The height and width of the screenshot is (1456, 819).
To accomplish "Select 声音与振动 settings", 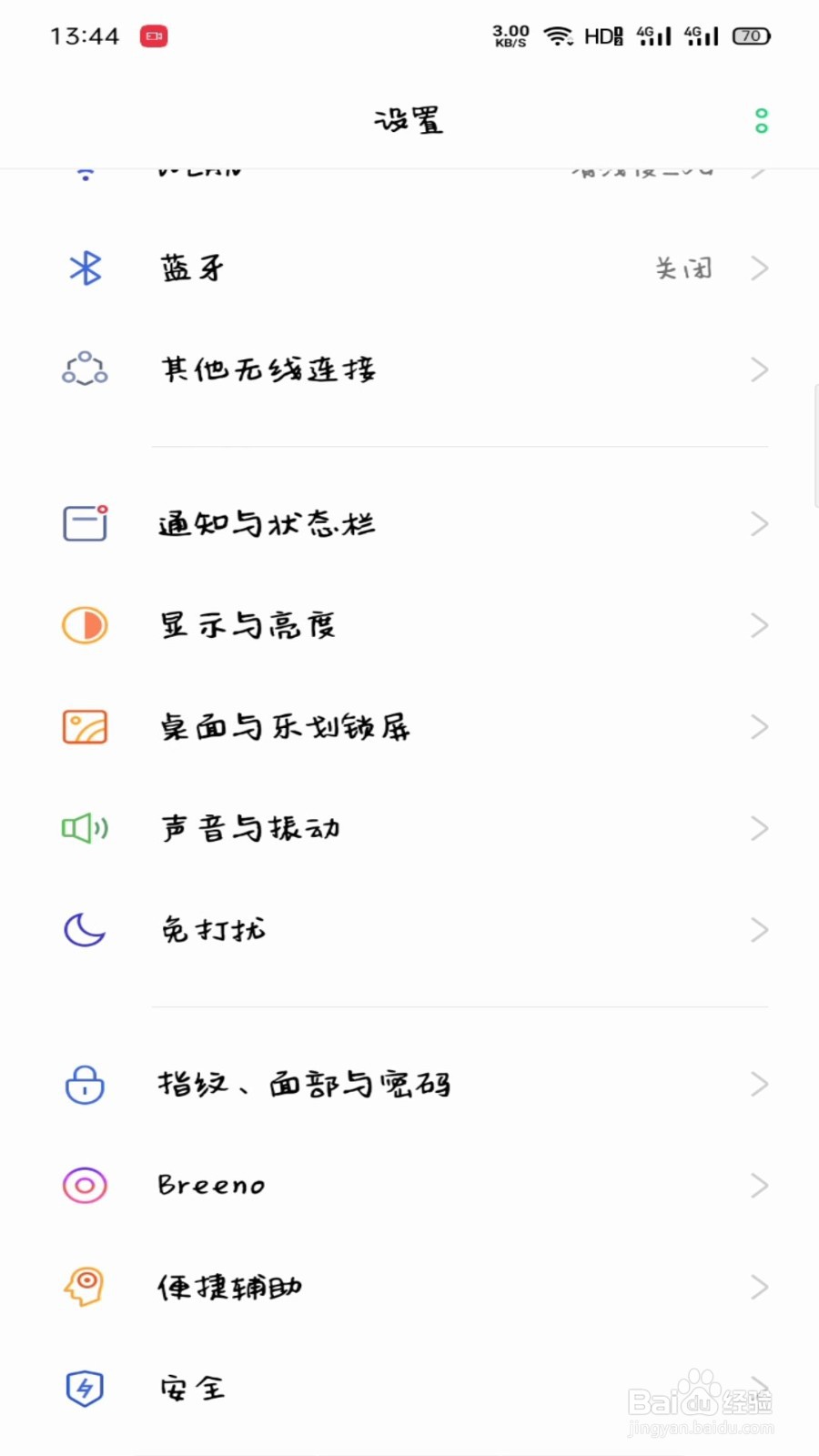I will (409, 828).
